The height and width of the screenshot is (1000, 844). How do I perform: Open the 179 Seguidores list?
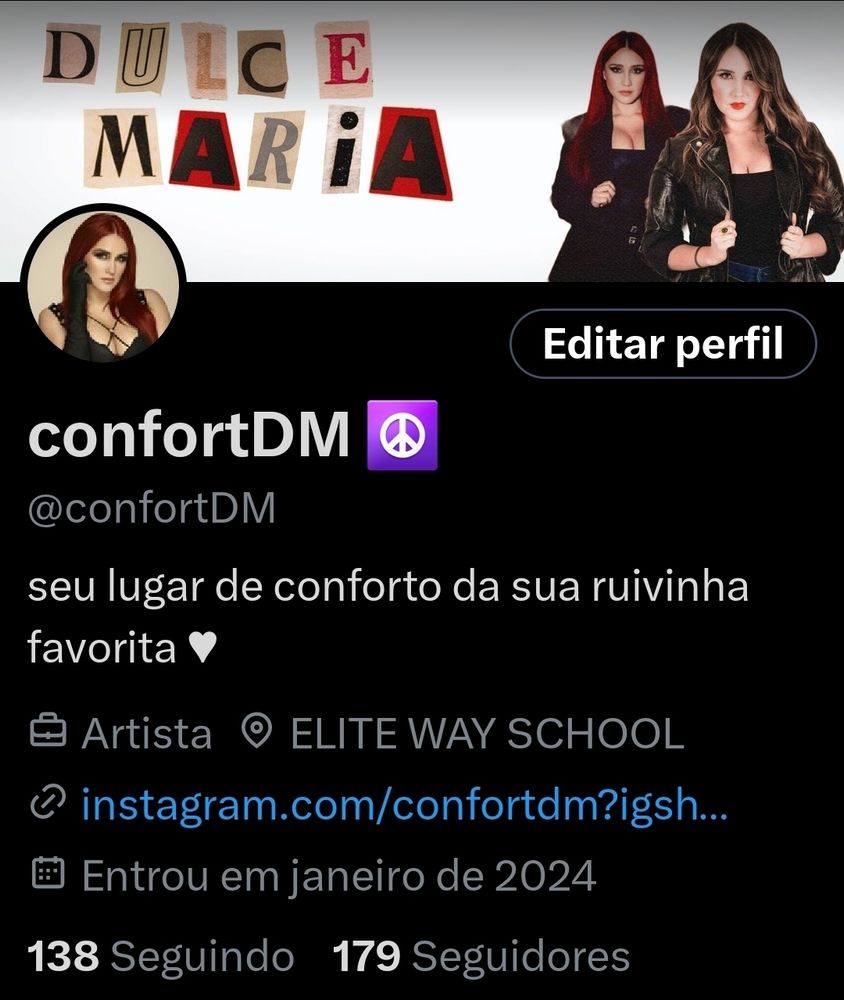[481, 956]
